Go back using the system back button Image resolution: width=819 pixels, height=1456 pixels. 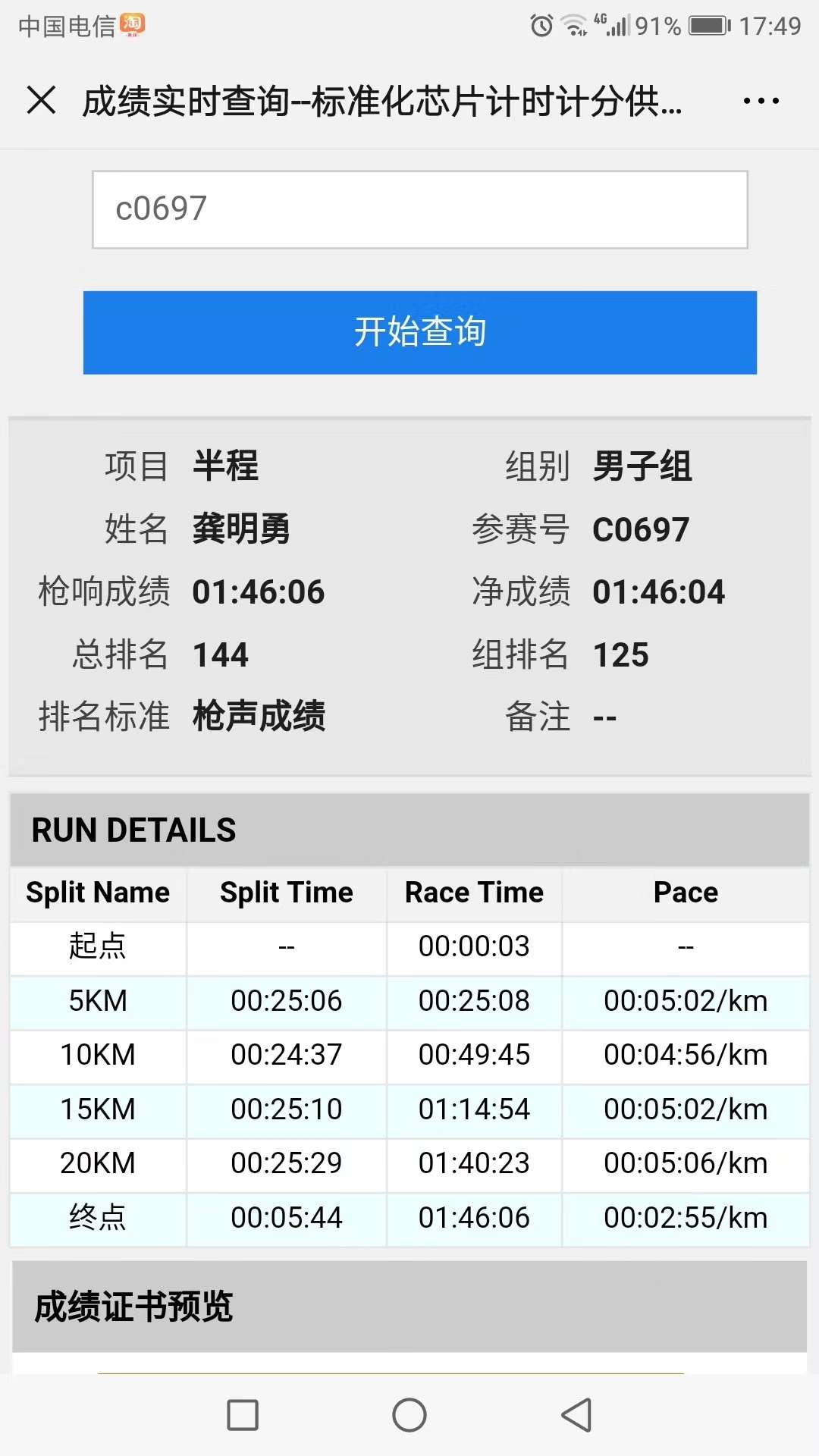(576, 1415)
